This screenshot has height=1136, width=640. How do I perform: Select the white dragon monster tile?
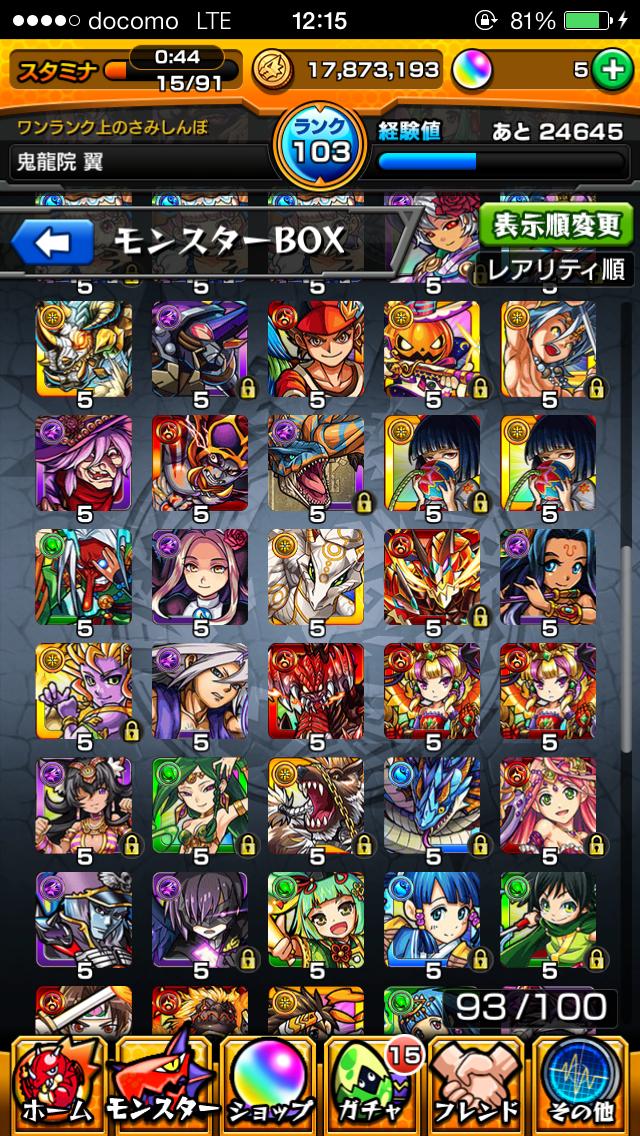(x=316, y=577)
